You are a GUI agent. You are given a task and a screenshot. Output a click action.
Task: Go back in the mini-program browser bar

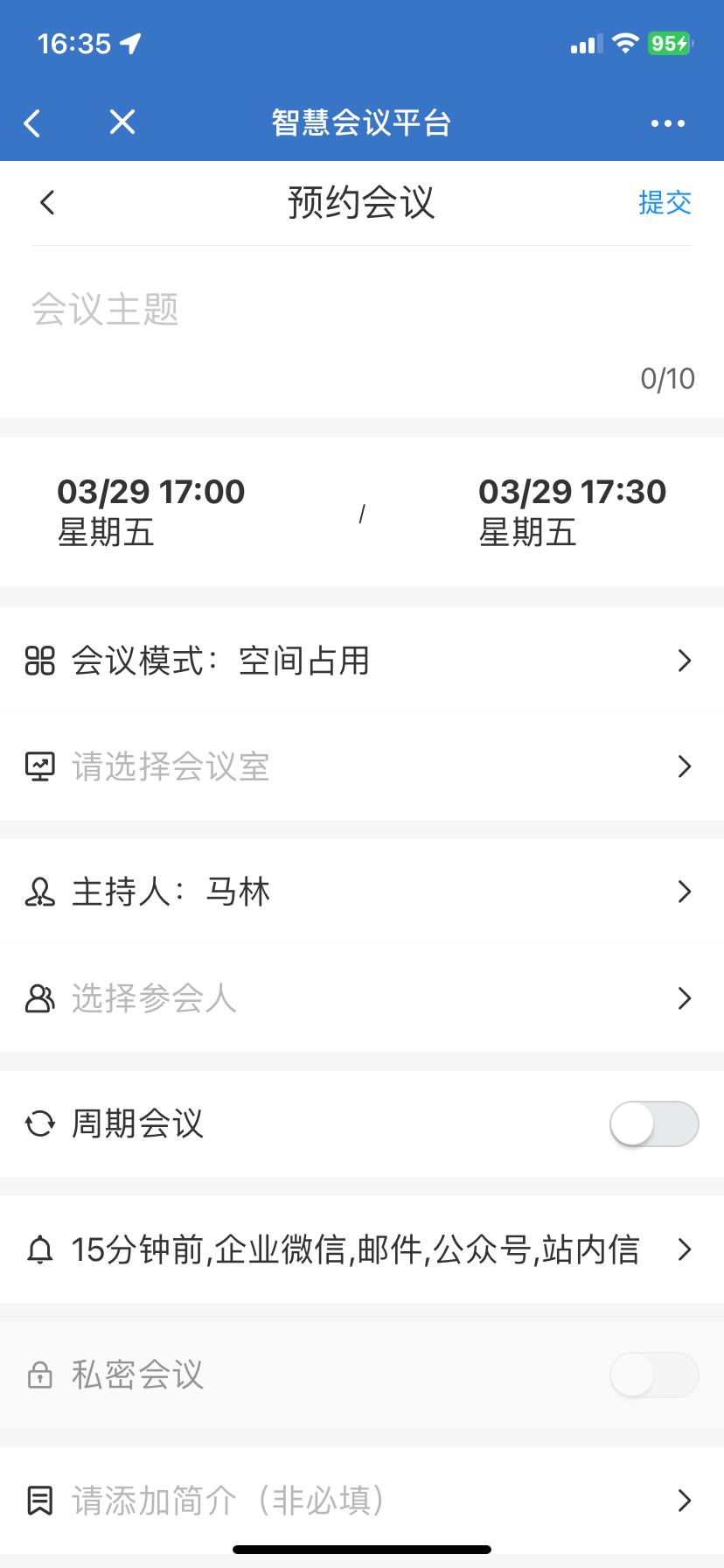pos(33,122)
